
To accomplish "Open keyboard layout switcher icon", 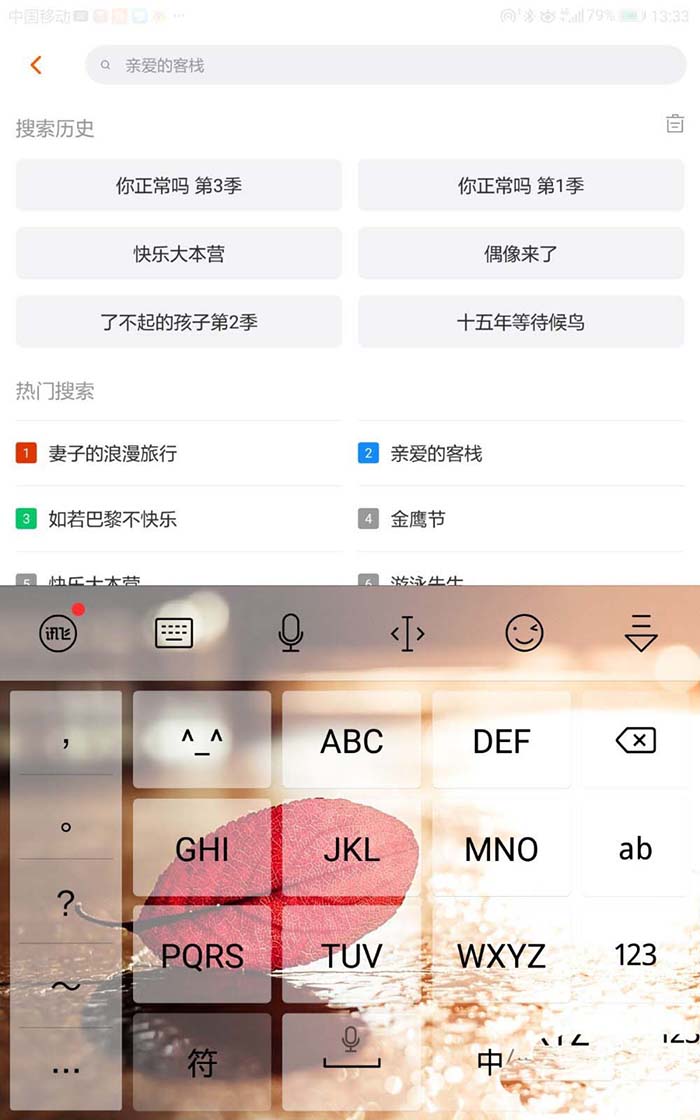I will (174, 633).
